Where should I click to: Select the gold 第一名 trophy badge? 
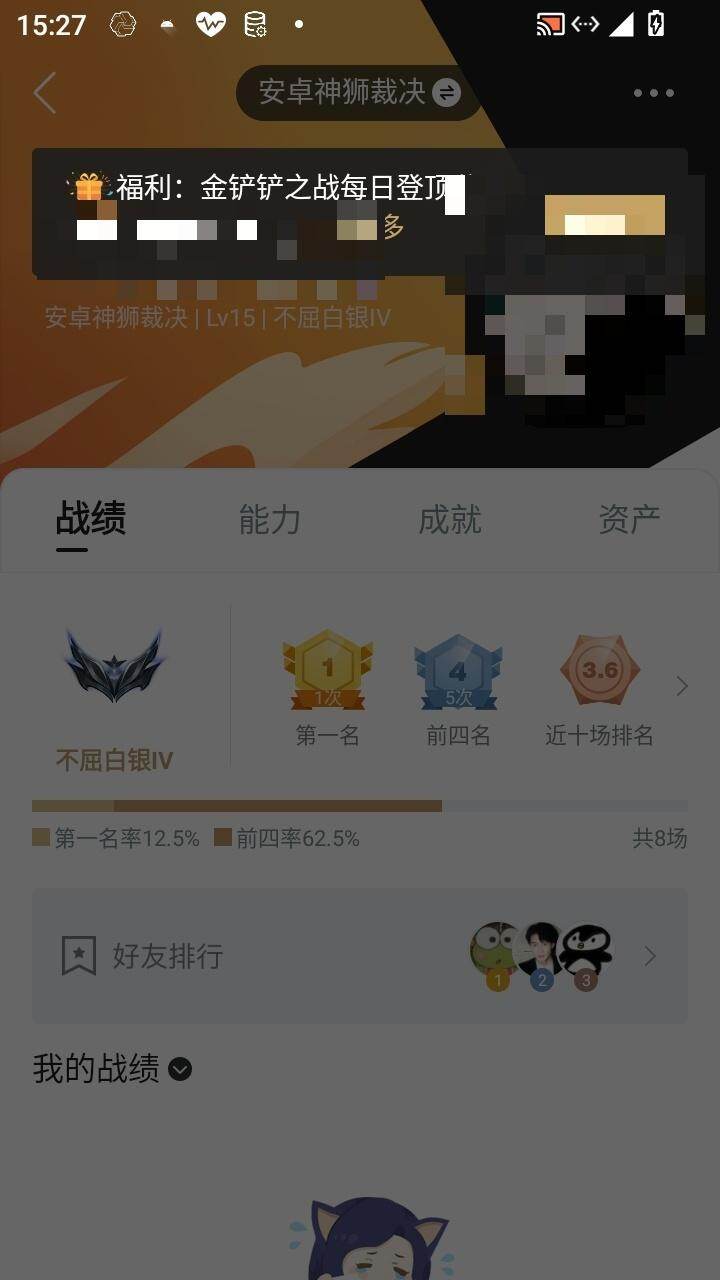pyautogui.click(x=328, y=665)
